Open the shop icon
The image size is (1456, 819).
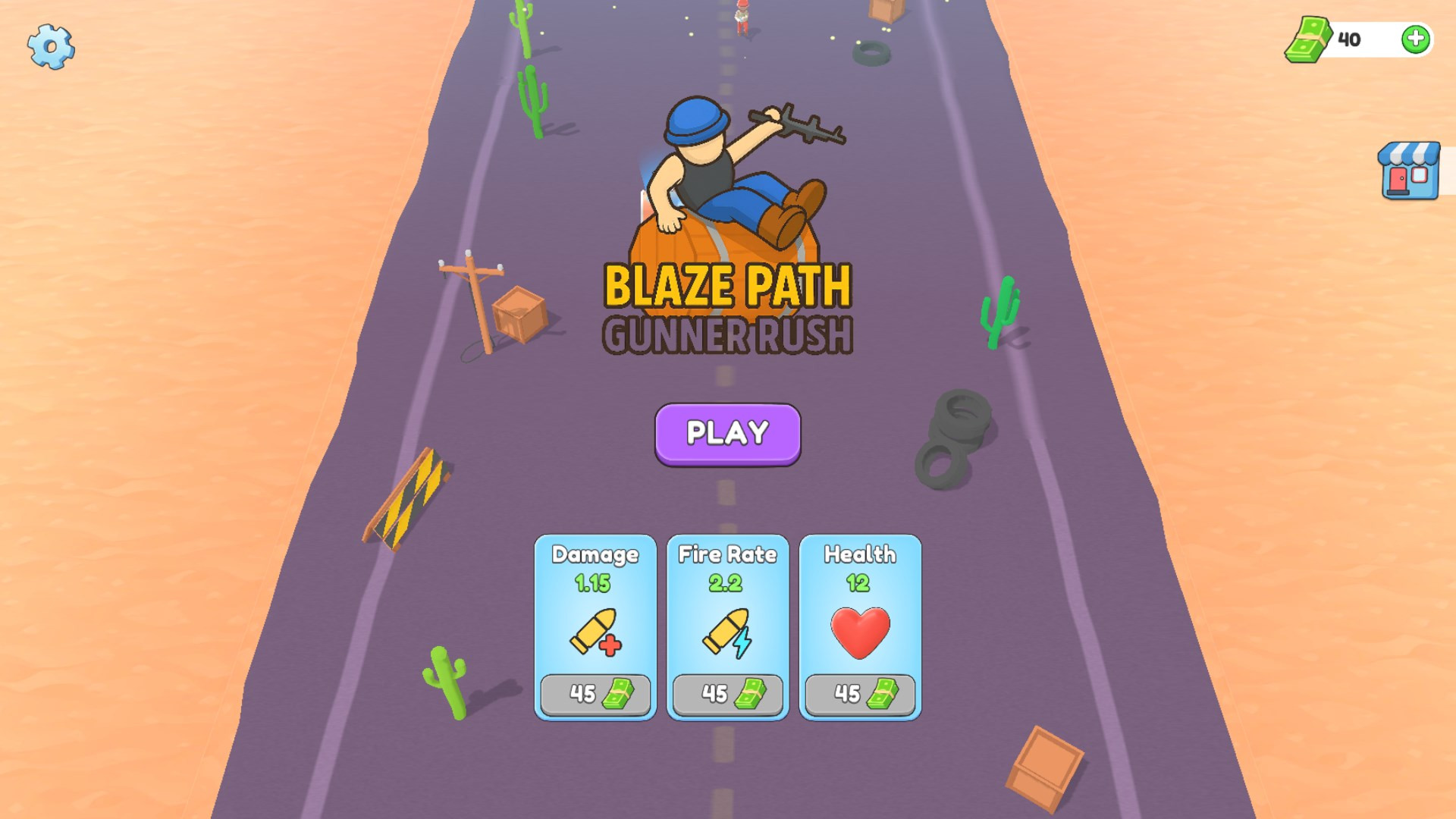click(x=1409, y=171)
